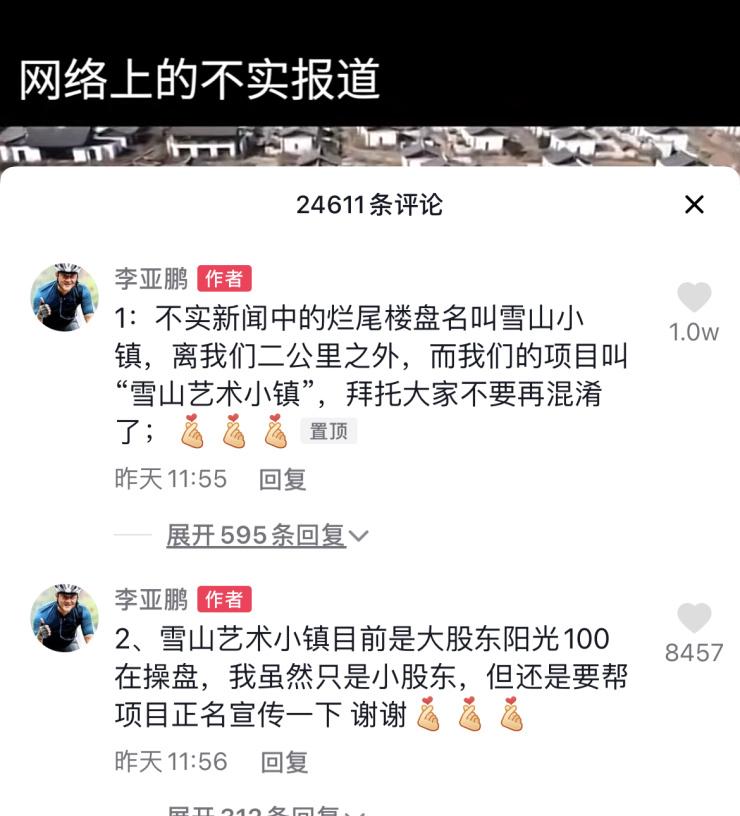740x816 pixels.
Task: Close the comments panel
Action: click(694, 205)
